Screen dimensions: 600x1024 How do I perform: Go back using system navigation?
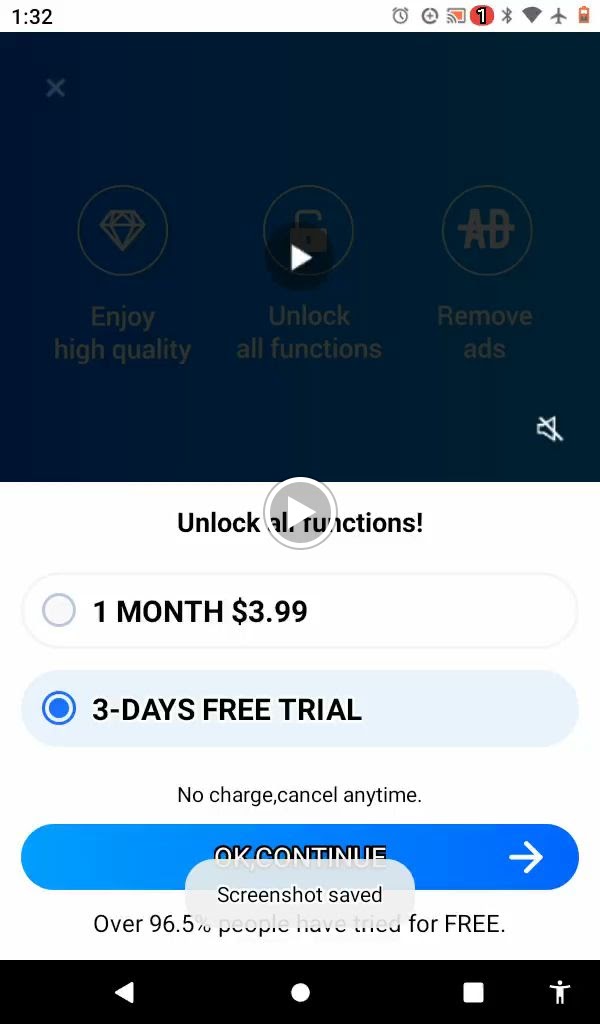tap(124, 992)
